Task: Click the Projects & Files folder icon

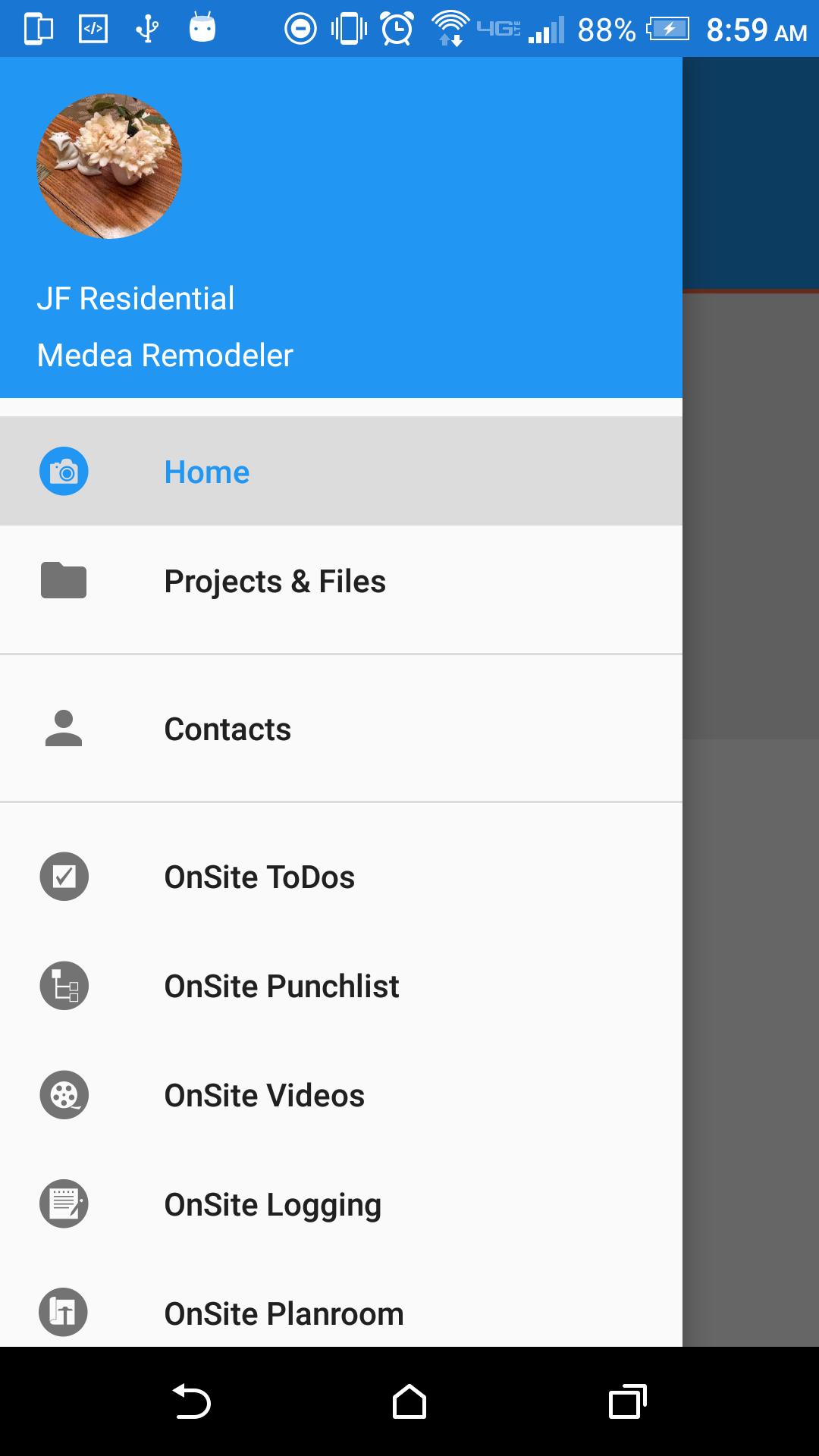Action: click(x=64, y=581)
